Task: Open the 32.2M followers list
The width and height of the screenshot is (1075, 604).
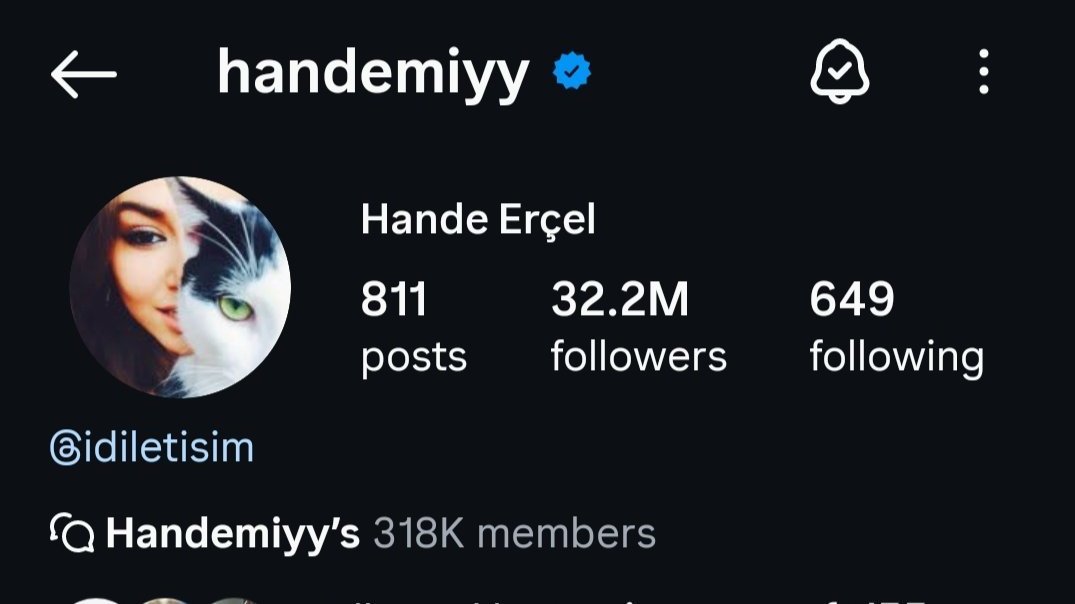Action: click(638, 327)
